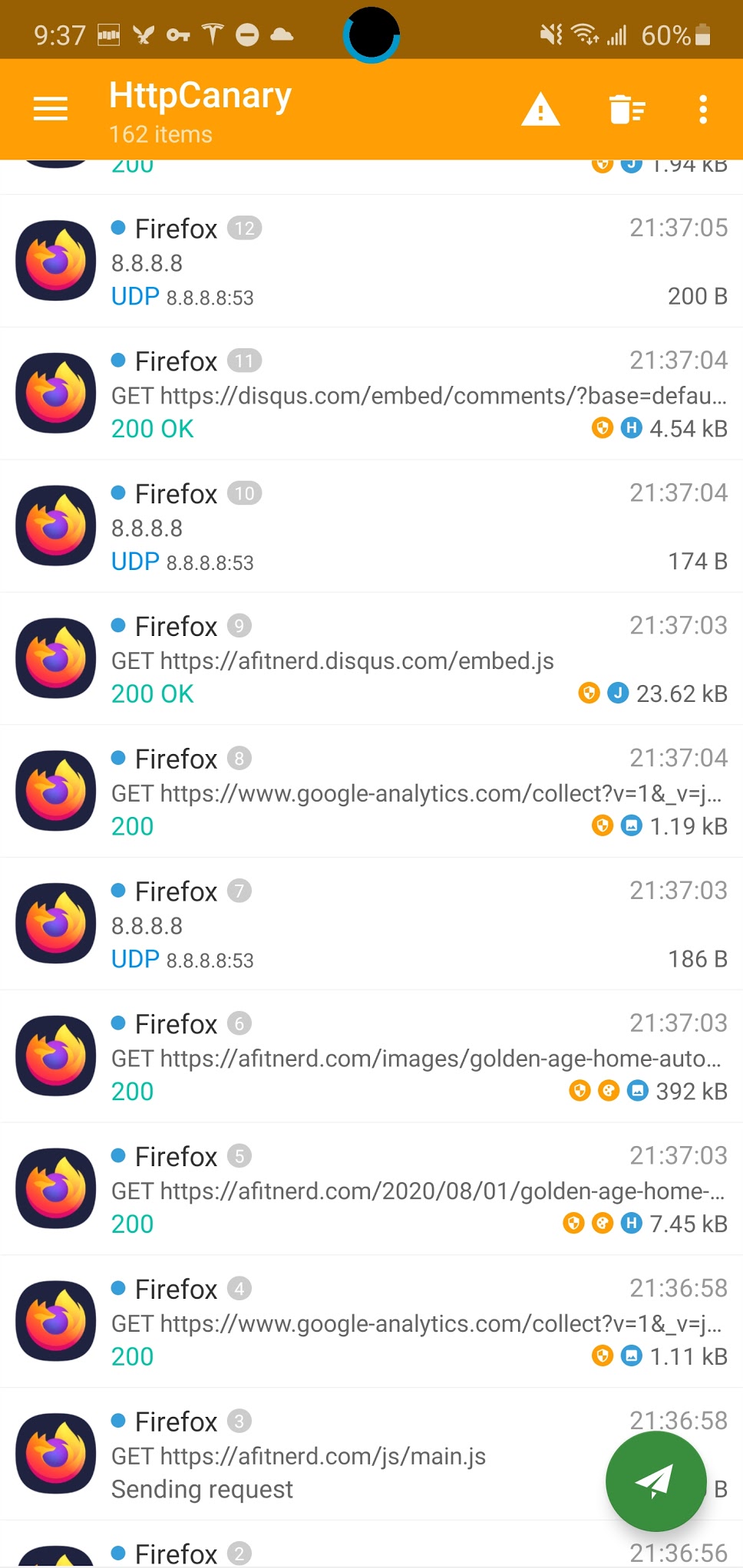Open Firefox request 4 google-analytics collect

point(371,1322)
